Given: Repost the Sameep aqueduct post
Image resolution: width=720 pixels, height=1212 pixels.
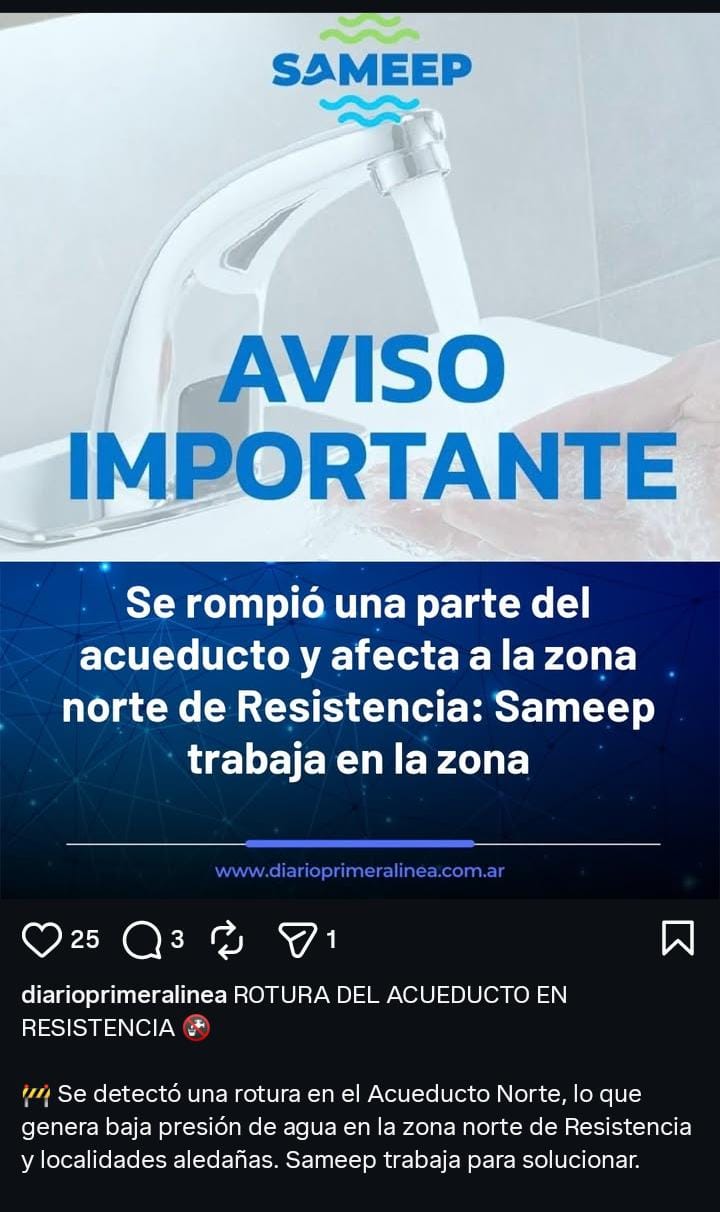Looking at the screenshot, I should [x=228, y=939].
